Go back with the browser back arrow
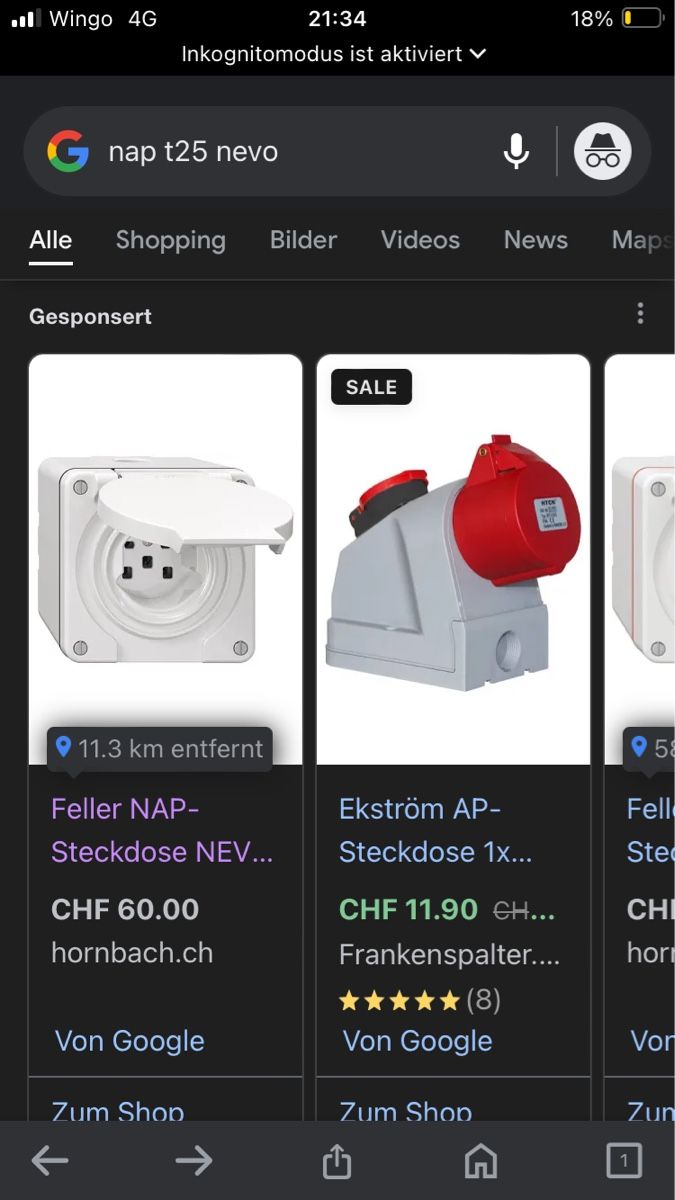This screenshot has width=675, height=1200. (50, 1161)
